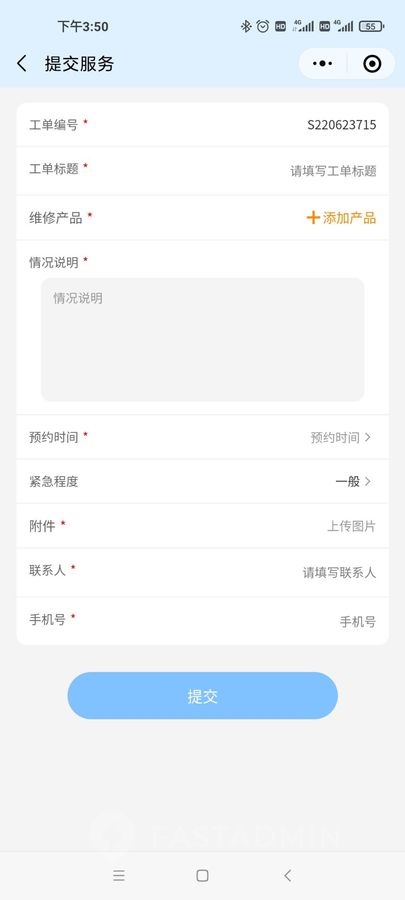Focus the 情况说明 text area

202,340
